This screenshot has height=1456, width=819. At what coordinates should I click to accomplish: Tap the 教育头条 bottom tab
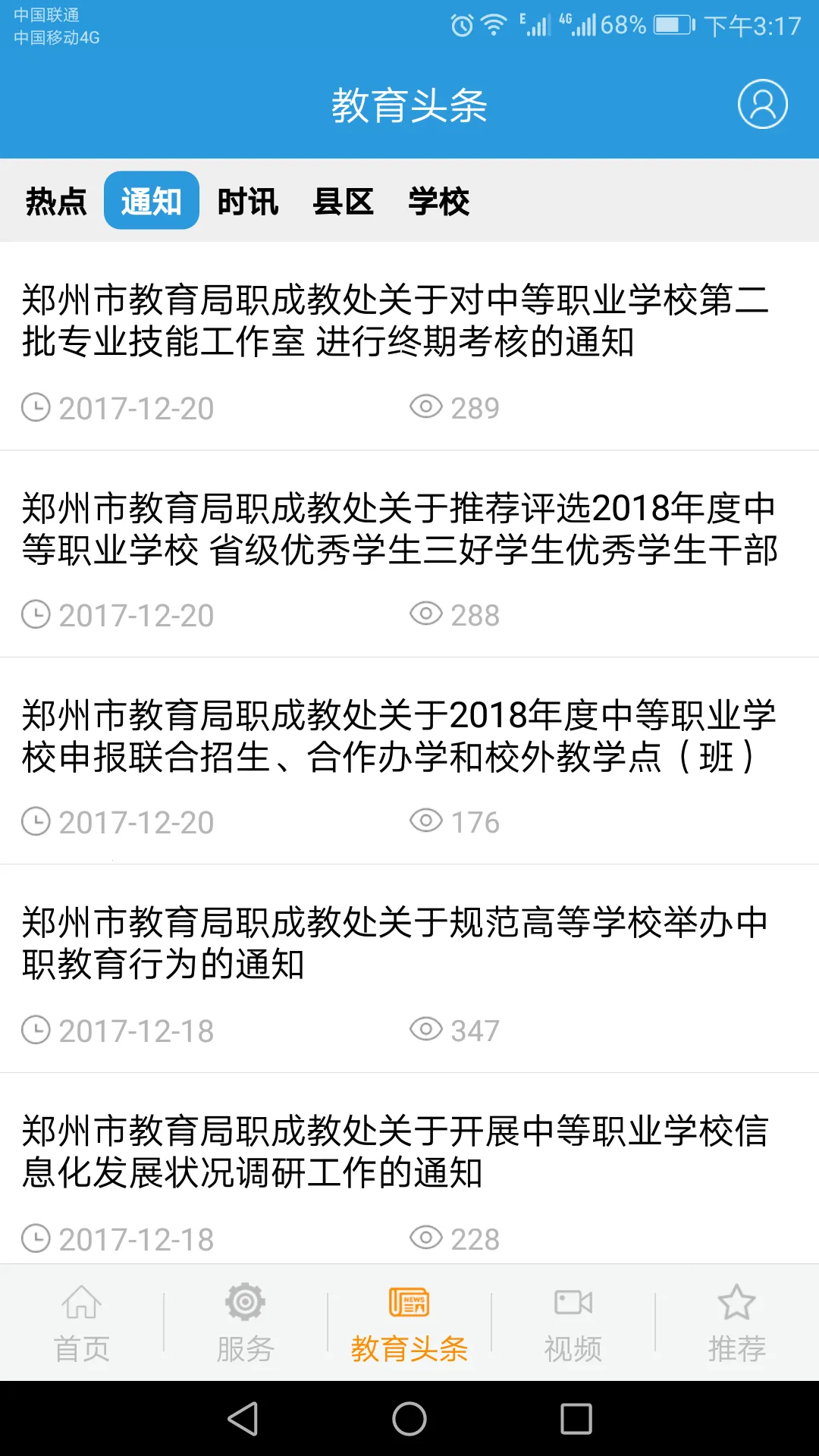[x=409, y=1323]
